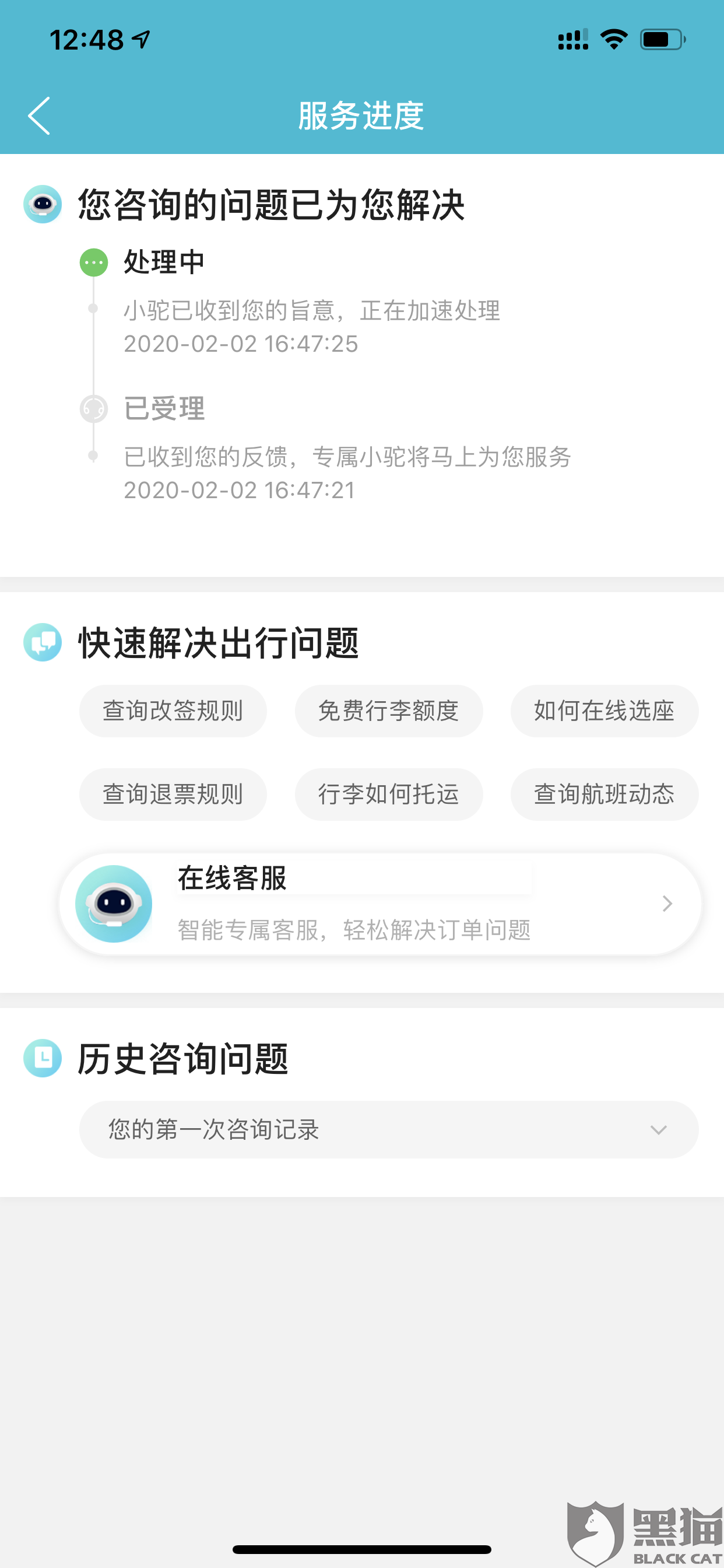The width and height of the screenshot is (724, 1568).
Task: Open 行李如何托运 quick question
Action: [x=389, y=794]
